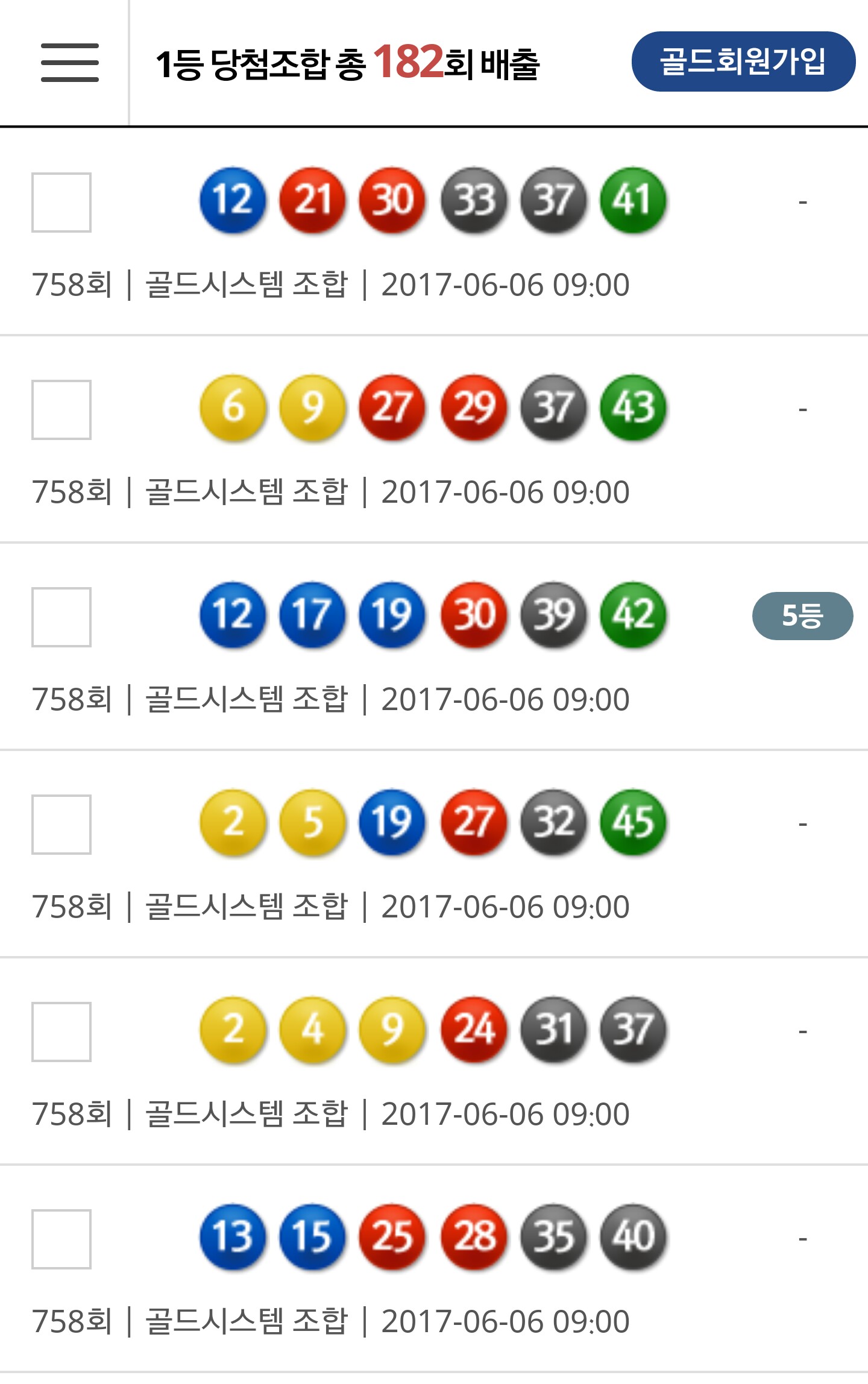Check the box for combination 12 21 30 33 37 41
868x1384 pixels.
pos(61,203)
